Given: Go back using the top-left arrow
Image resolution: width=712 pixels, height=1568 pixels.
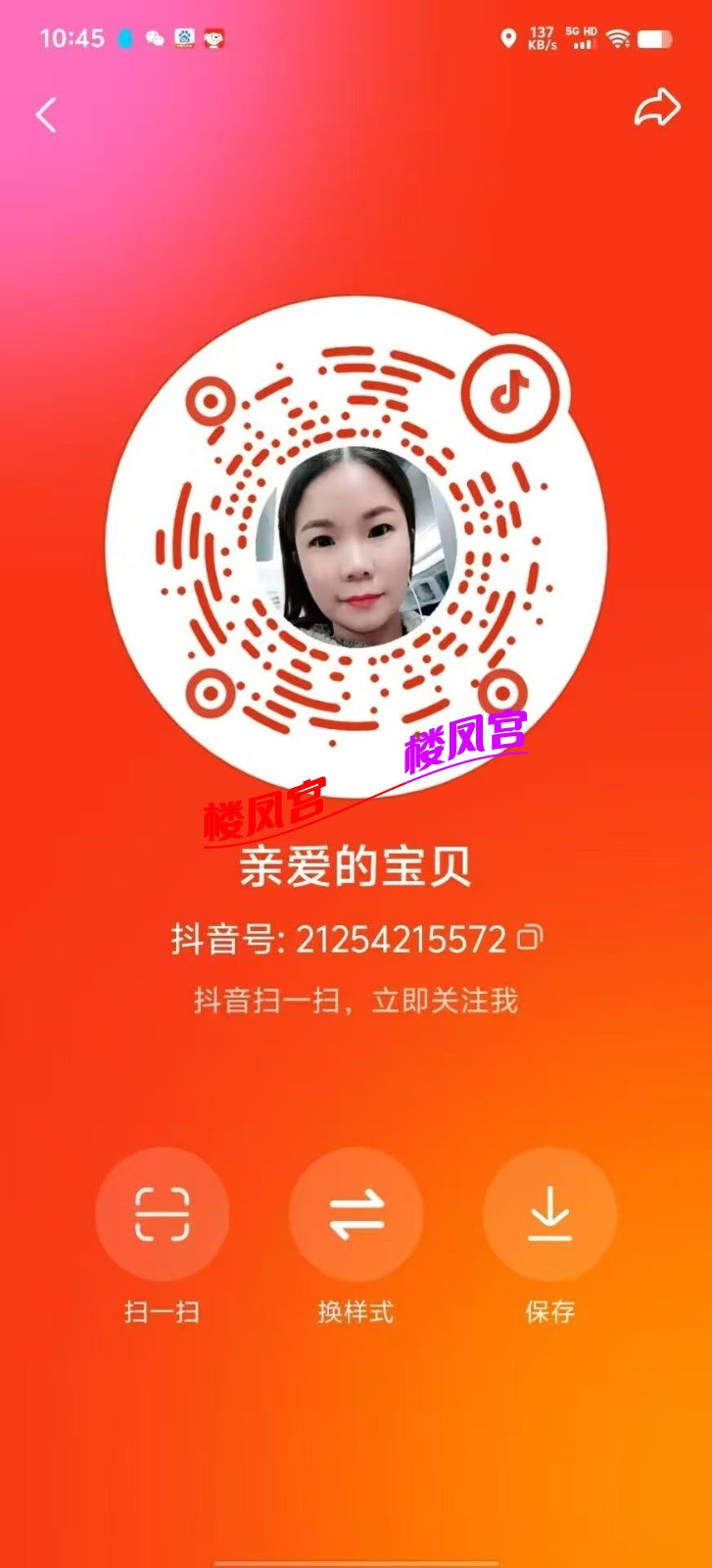Looking at the screenshot, I should point(46,116).
